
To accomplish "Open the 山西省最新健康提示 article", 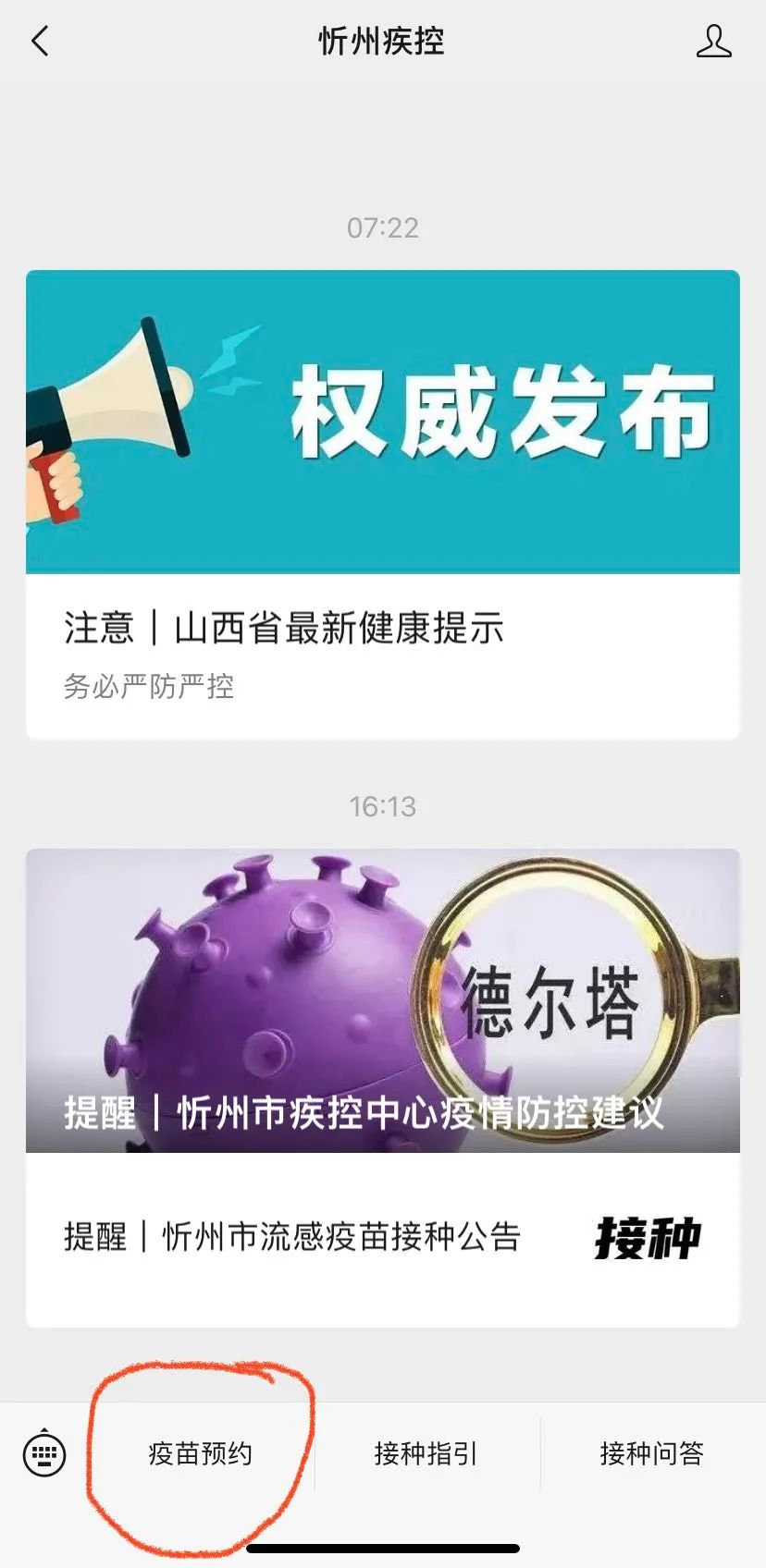I will pos(283,629).
